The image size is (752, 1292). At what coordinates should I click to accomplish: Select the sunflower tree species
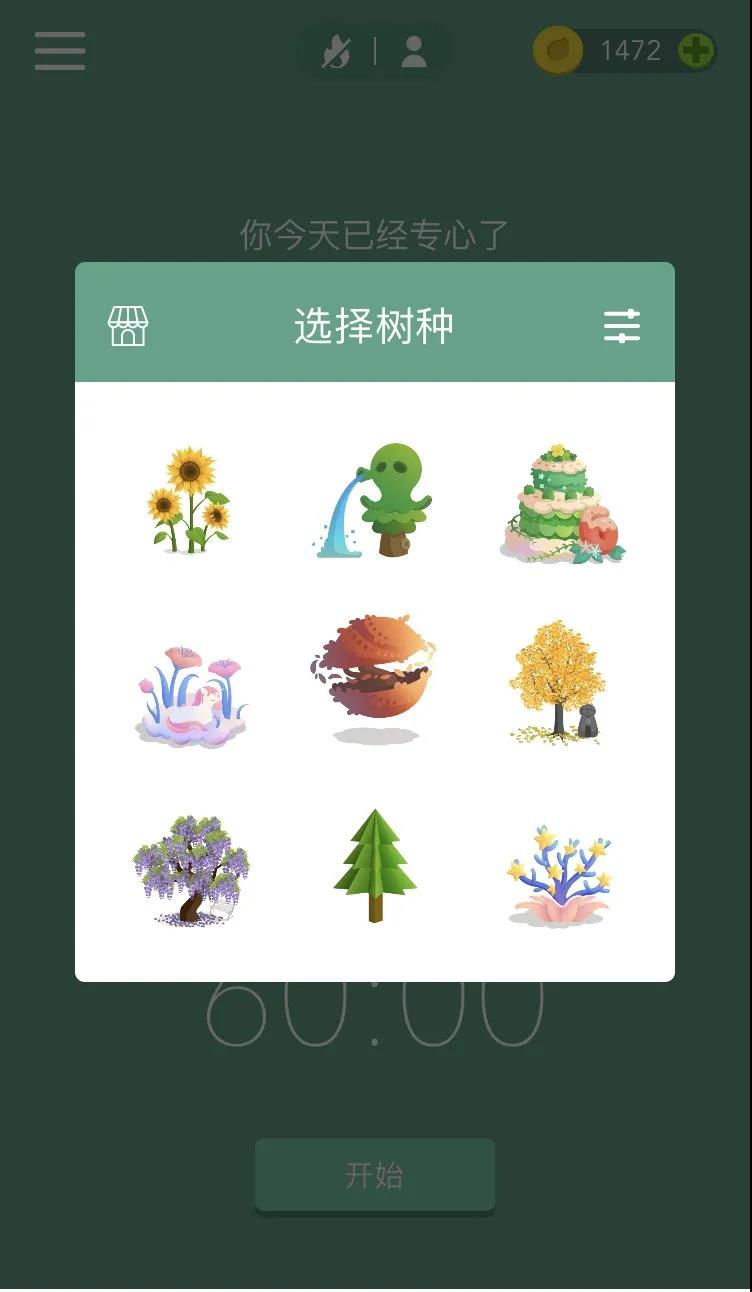point(189,500)
